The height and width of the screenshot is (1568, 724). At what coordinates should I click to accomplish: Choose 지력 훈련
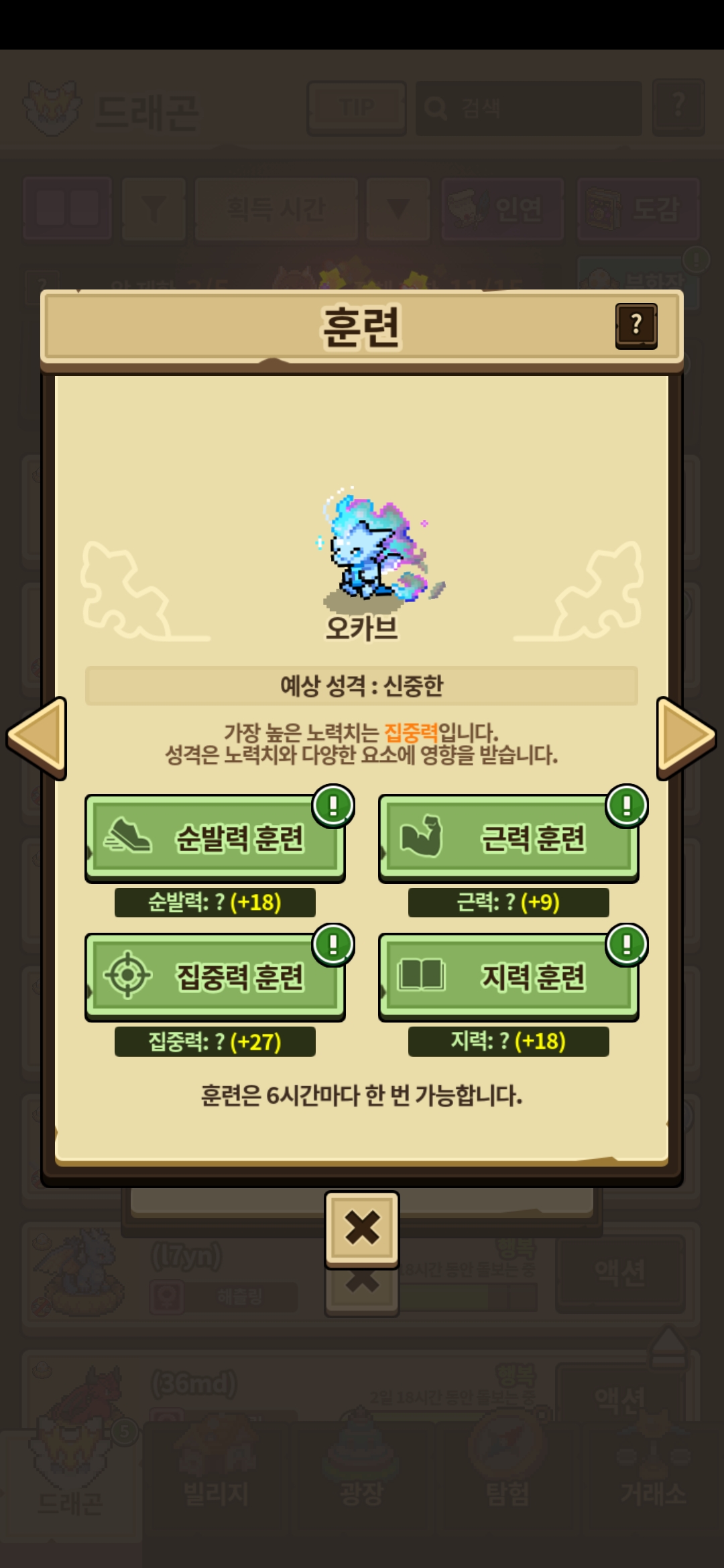[x=509, y=977]
